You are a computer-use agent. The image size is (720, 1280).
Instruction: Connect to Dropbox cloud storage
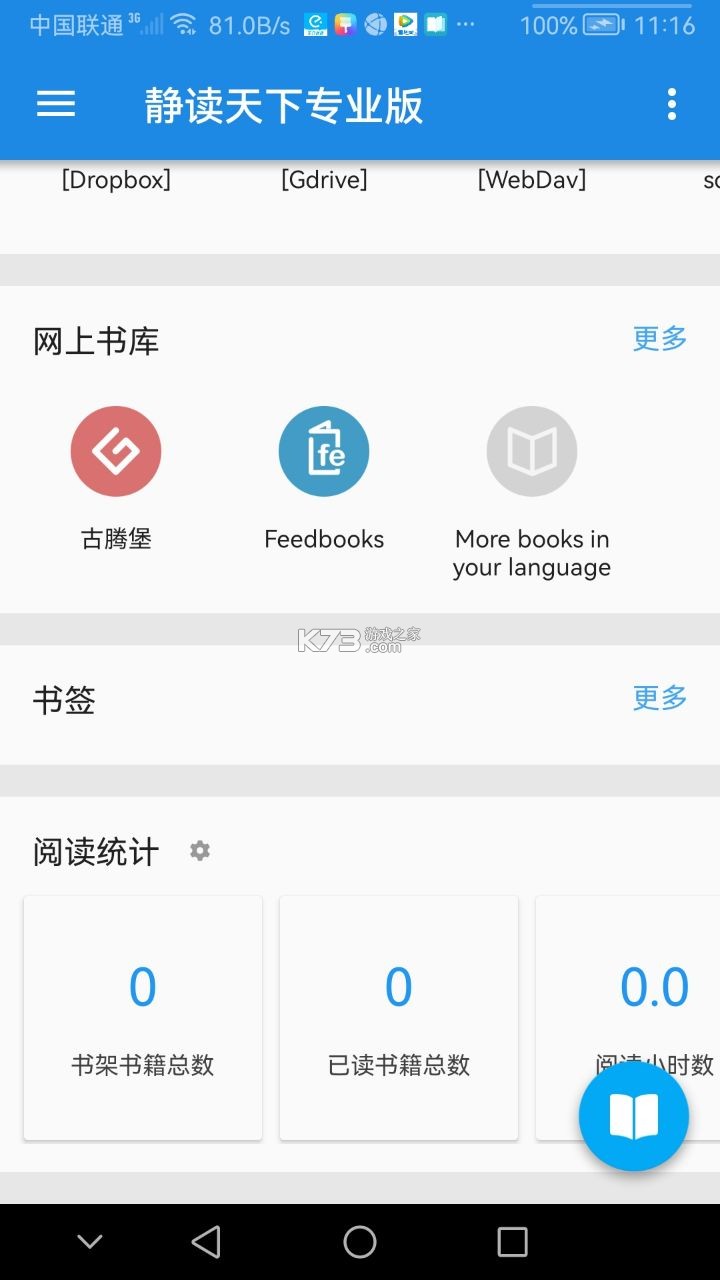[x=116, y=180]
